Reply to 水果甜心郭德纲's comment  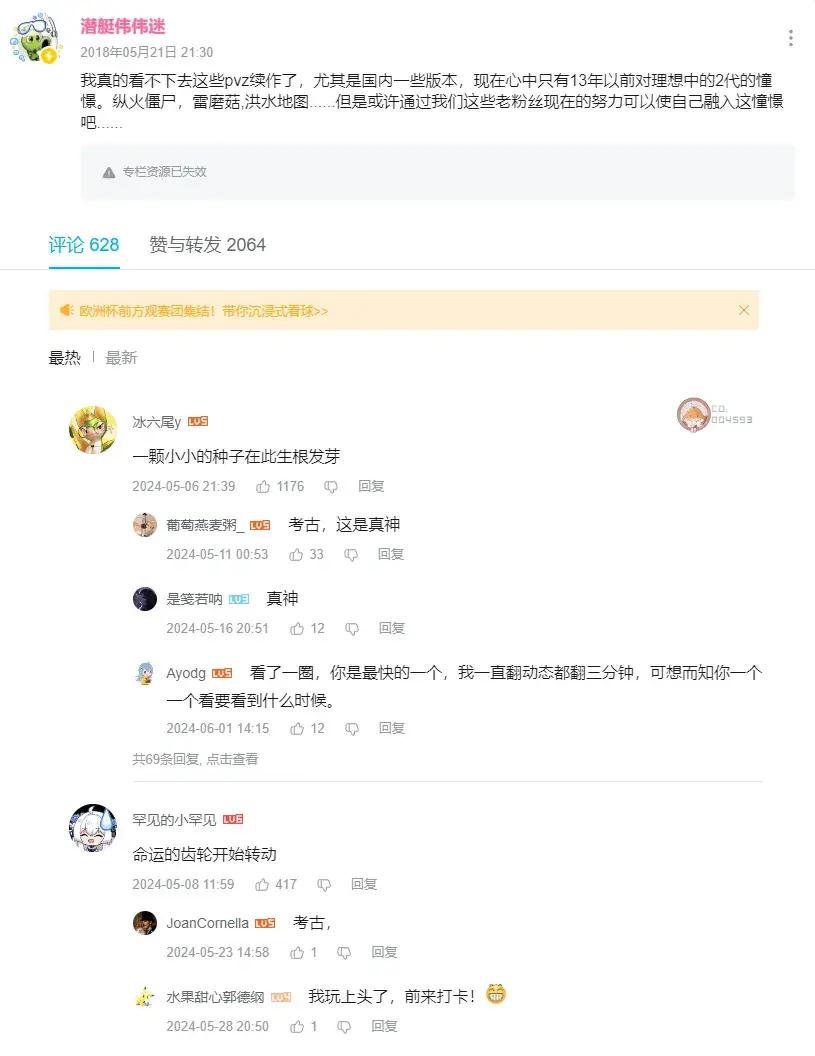click(x=384, y=1027)
